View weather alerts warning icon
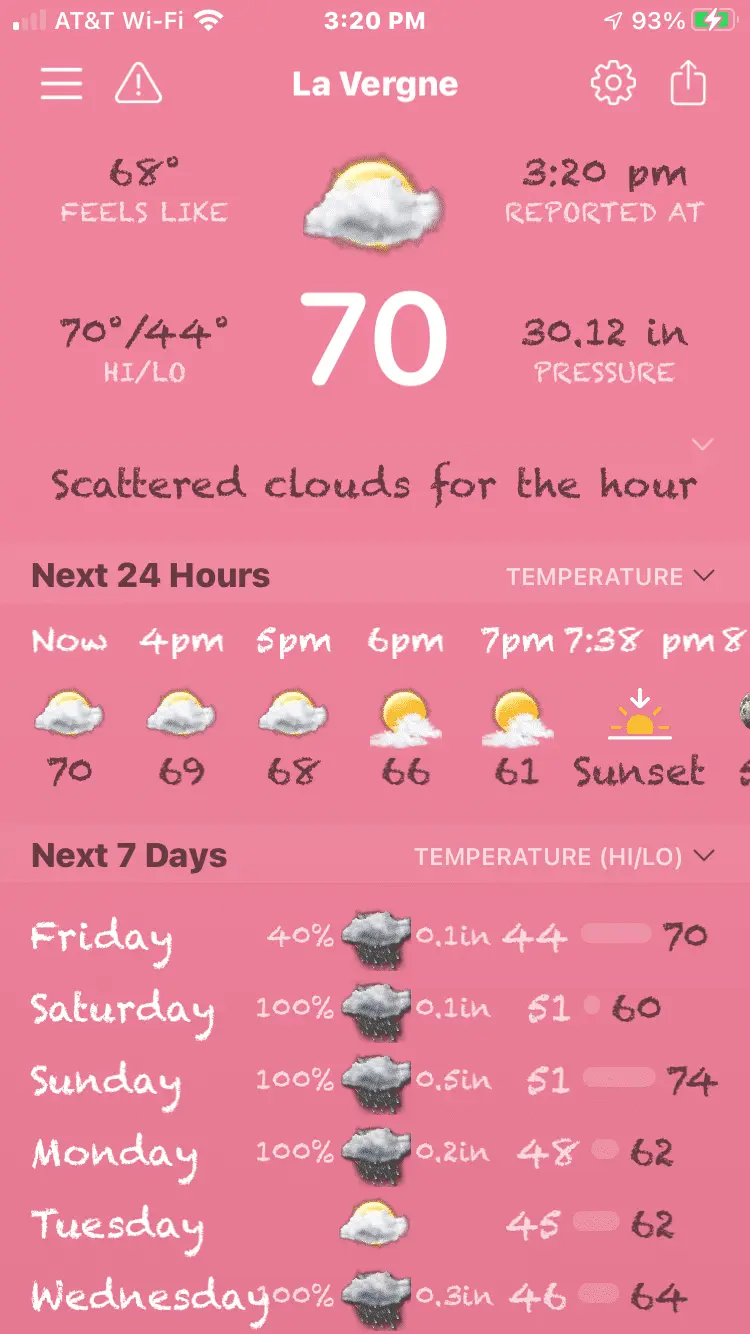This screenshot has width=750, height=1334. [x=139, y=84]
